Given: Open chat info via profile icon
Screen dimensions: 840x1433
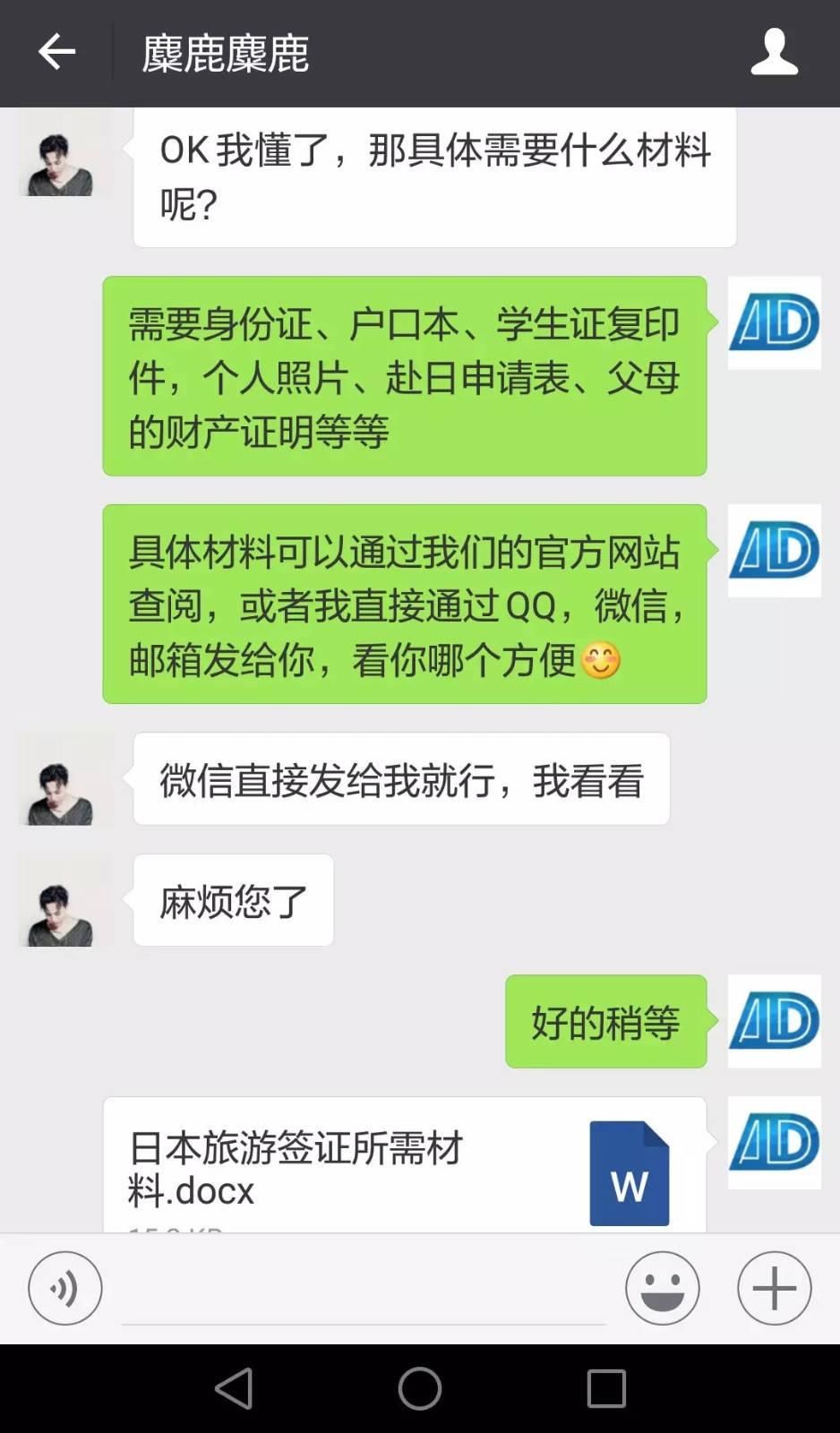Looking at the screenshot, I should [774, 52].
